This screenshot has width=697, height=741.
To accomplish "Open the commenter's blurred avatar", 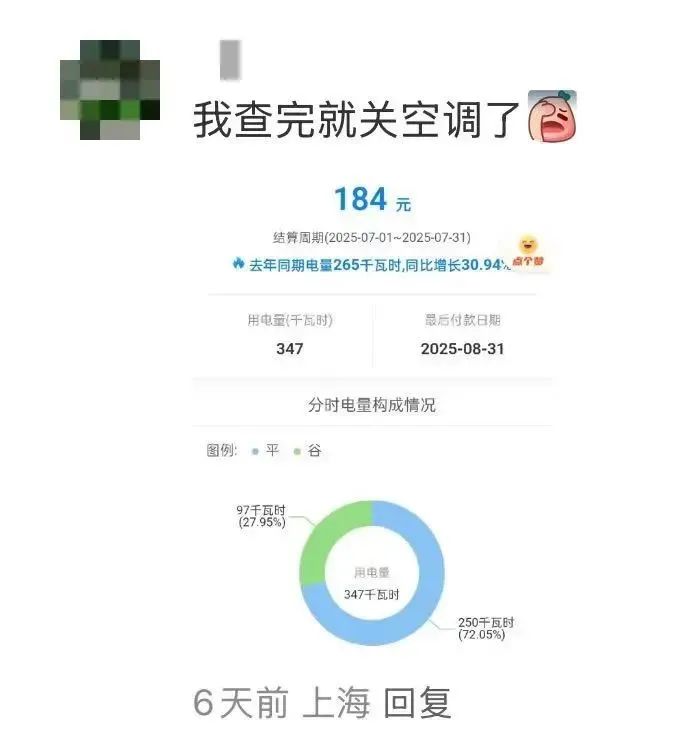I will (x=110, y=89).
